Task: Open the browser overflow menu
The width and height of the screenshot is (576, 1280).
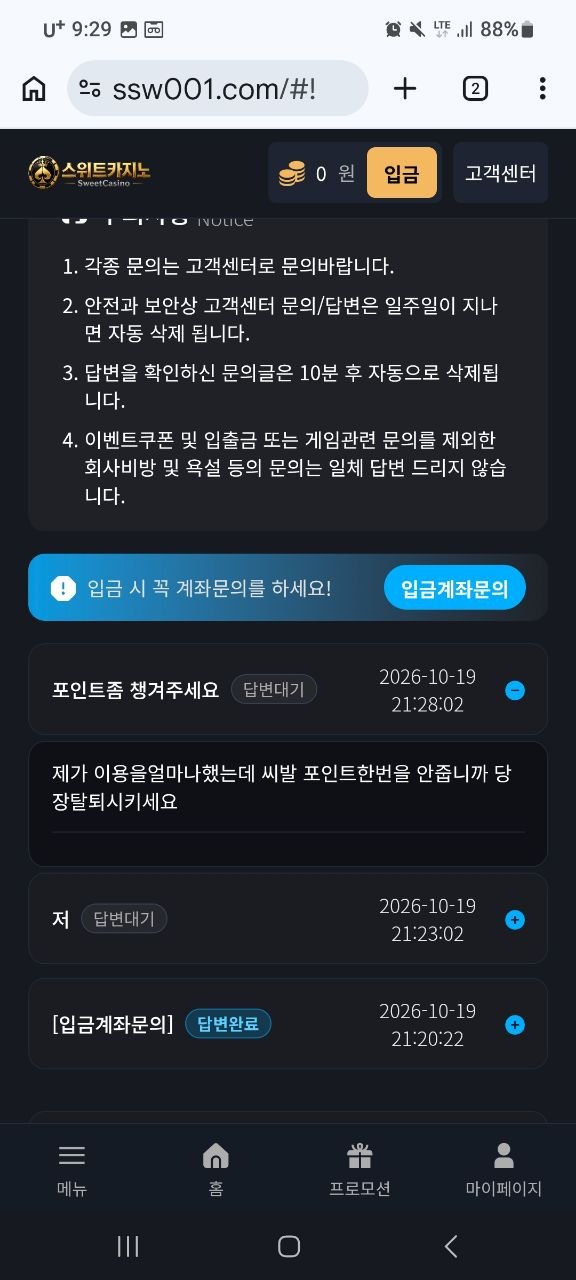Action: (542, 88)
